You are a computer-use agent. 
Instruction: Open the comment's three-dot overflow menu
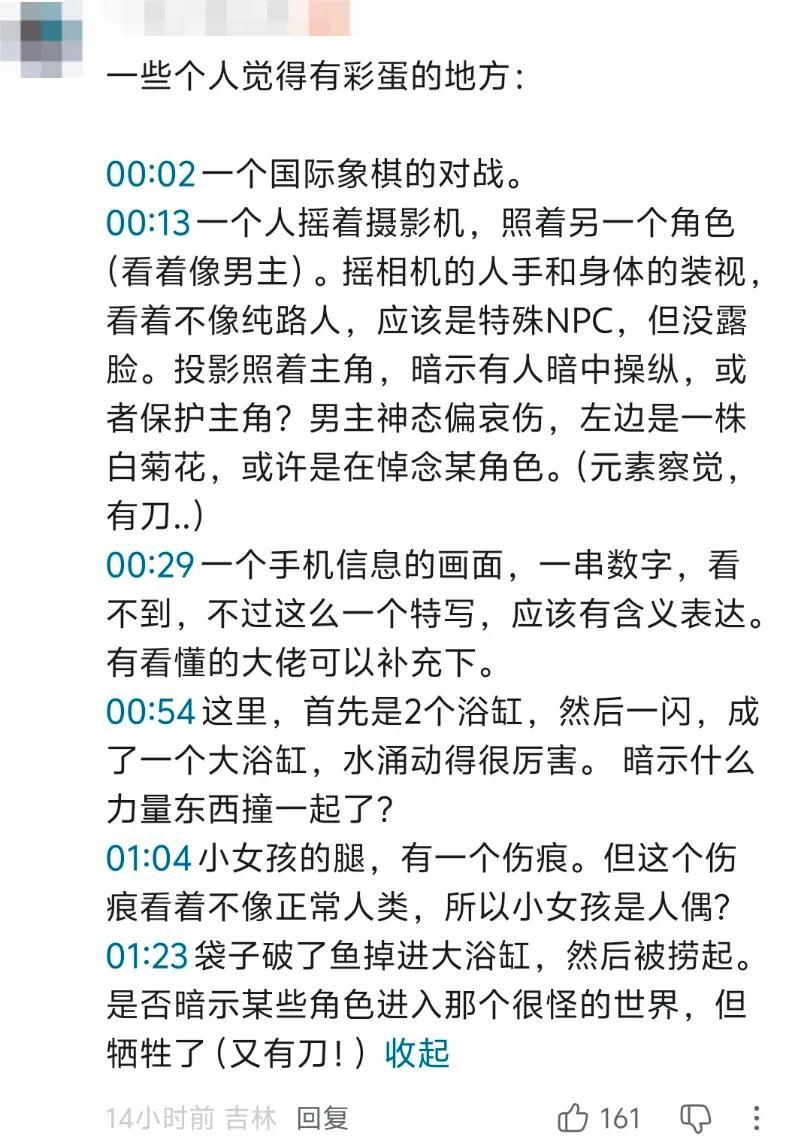point(757,1117)
